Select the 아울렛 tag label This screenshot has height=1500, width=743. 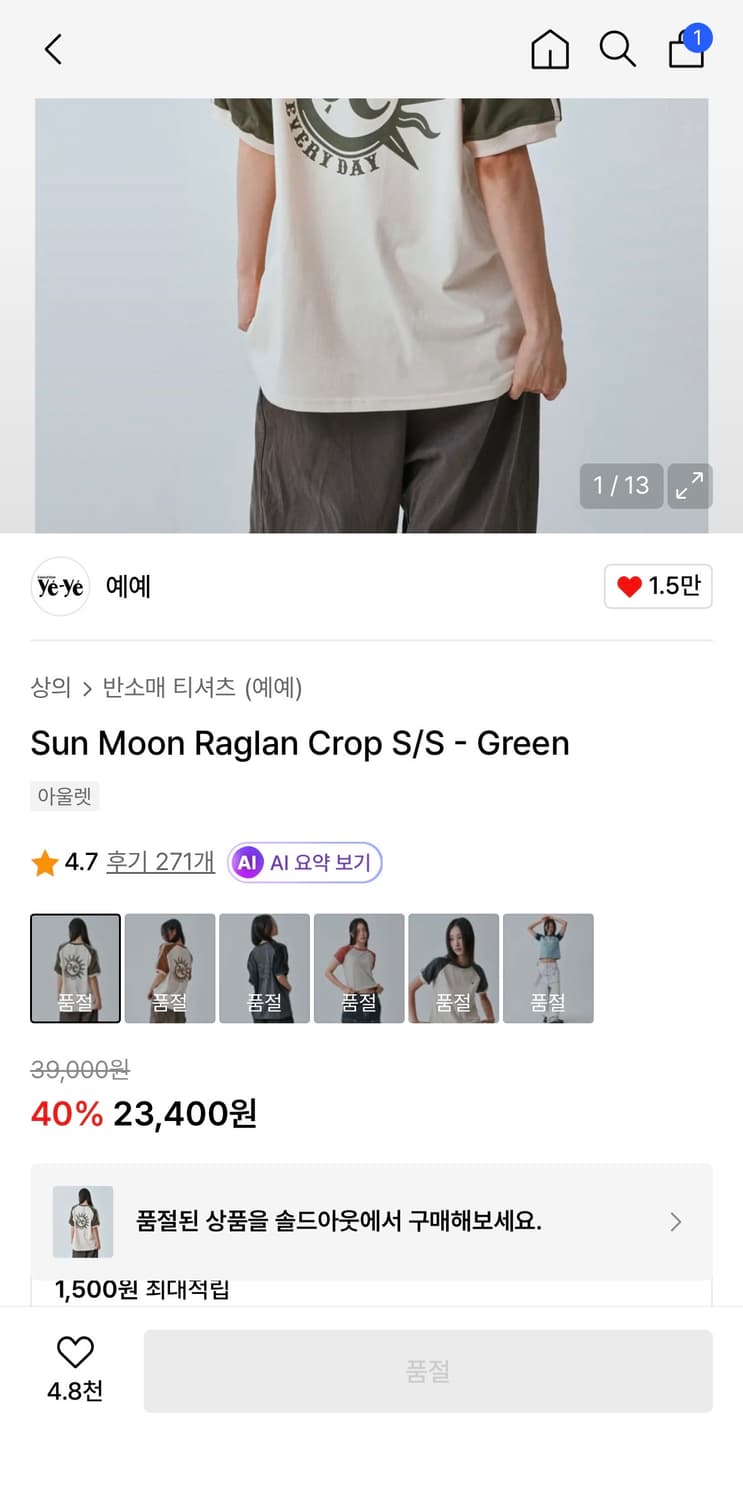64,796
